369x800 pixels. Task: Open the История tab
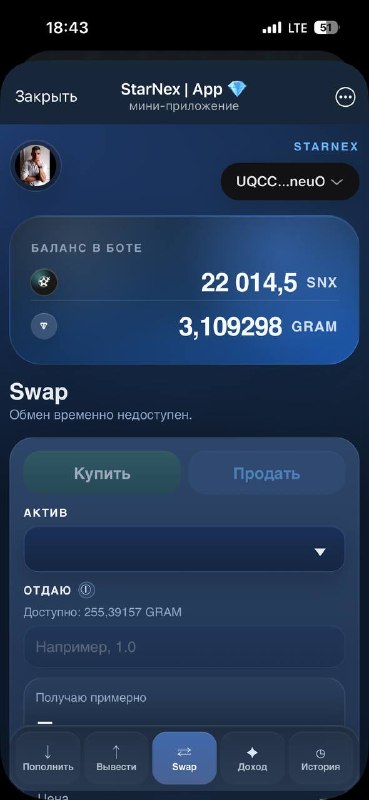[x=320, y=758]
